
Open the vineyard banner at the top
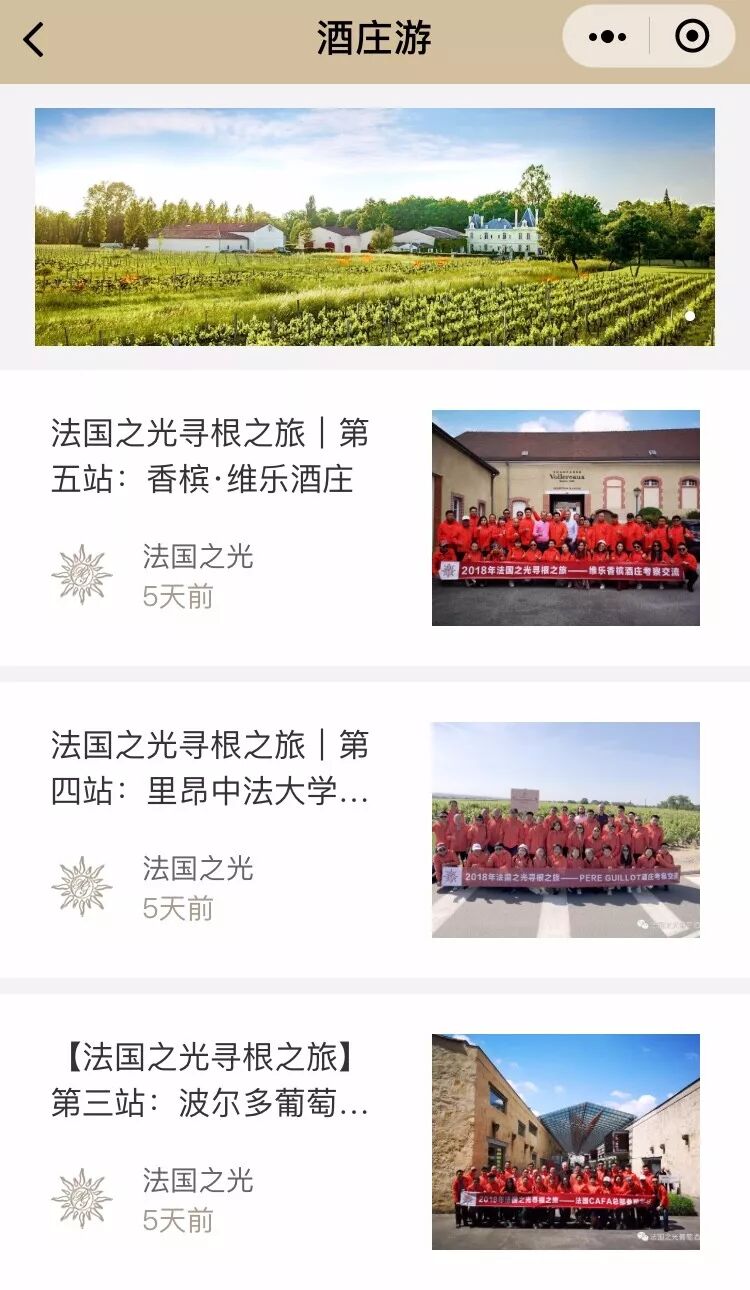[375, 227]
